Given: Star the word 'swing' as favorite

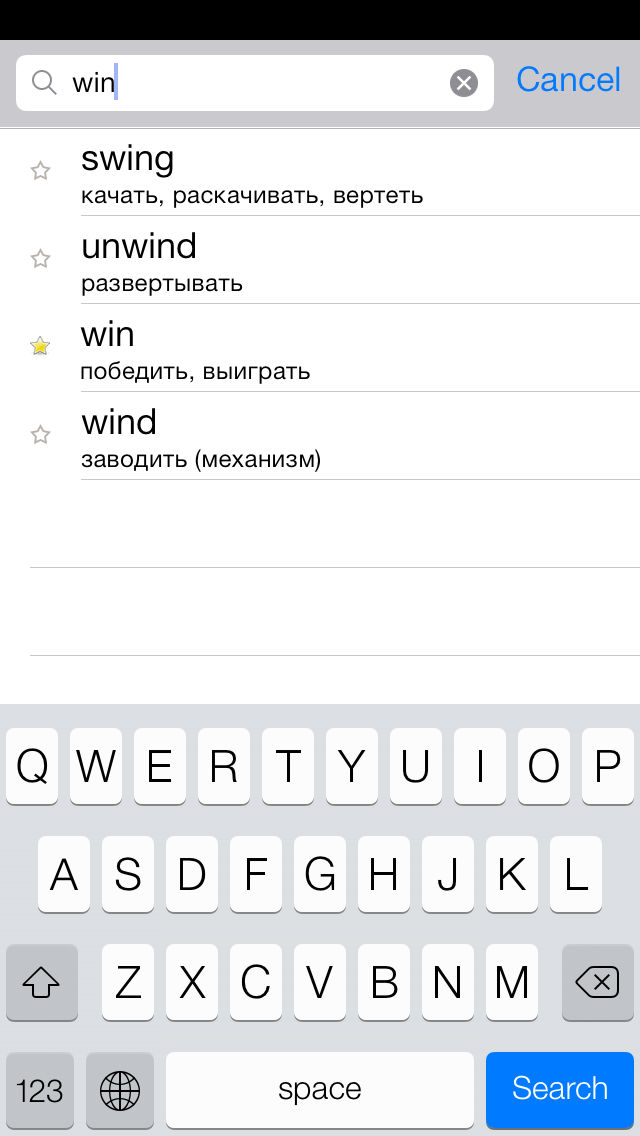Looking at the screenshot, I should click(40, 171).
